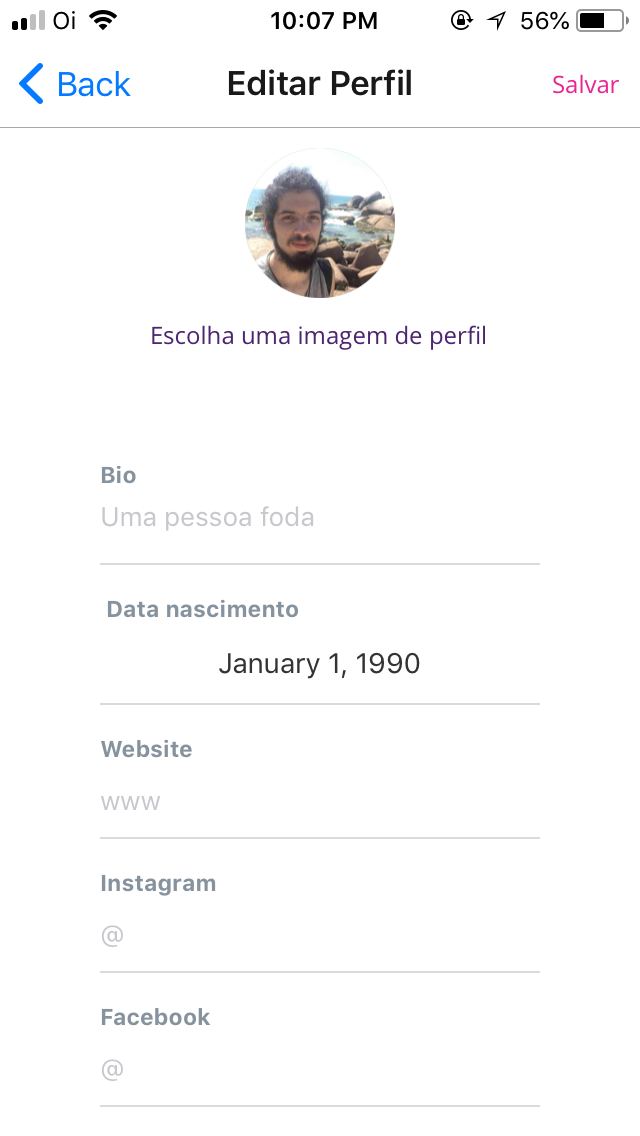Image resolution: width=640 pixels, height=1136 pixels.
Task: Tap the circular profile photo
Action: (320, 223)
